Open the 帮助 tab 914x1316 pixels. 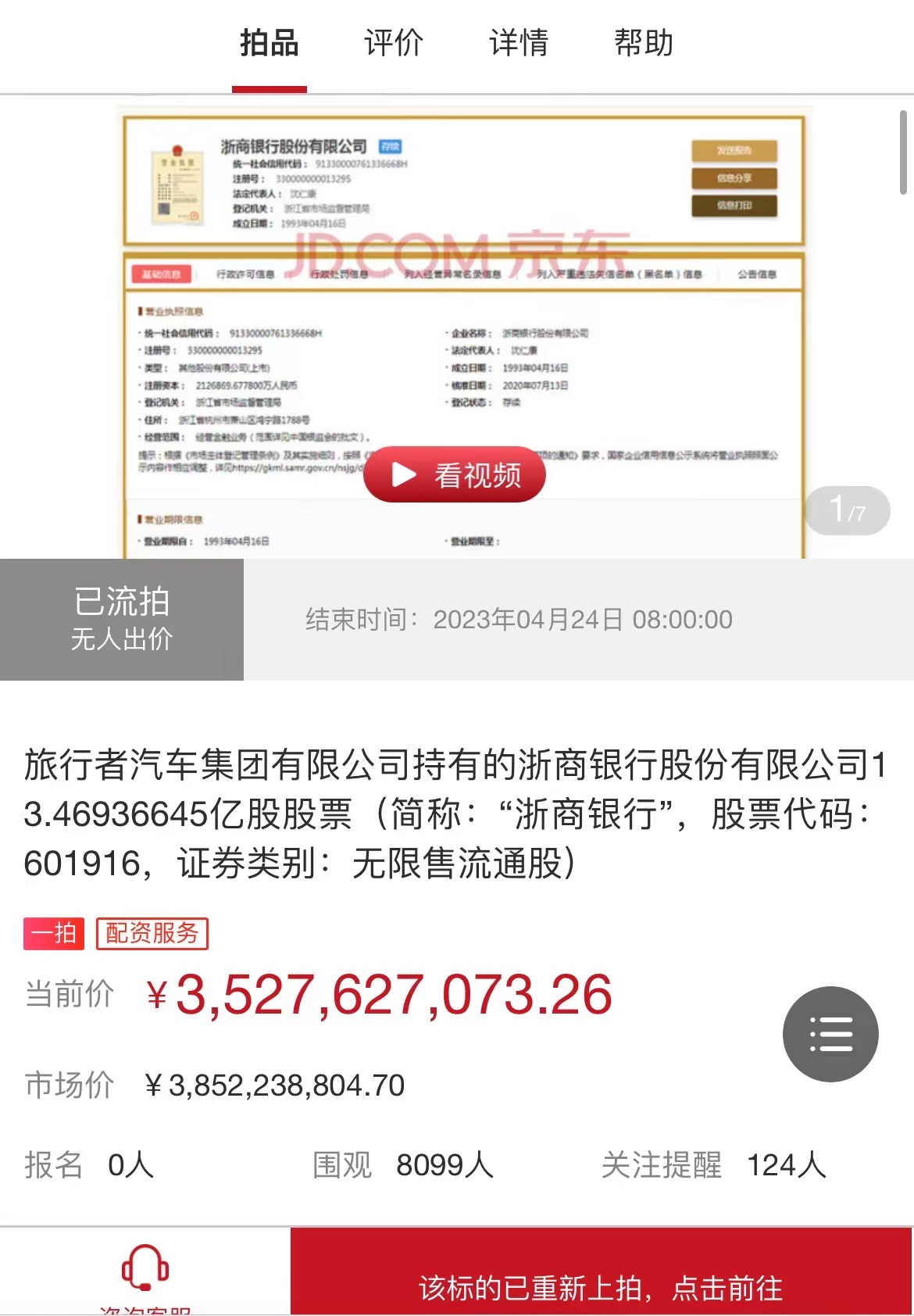[x=644, y=43]
